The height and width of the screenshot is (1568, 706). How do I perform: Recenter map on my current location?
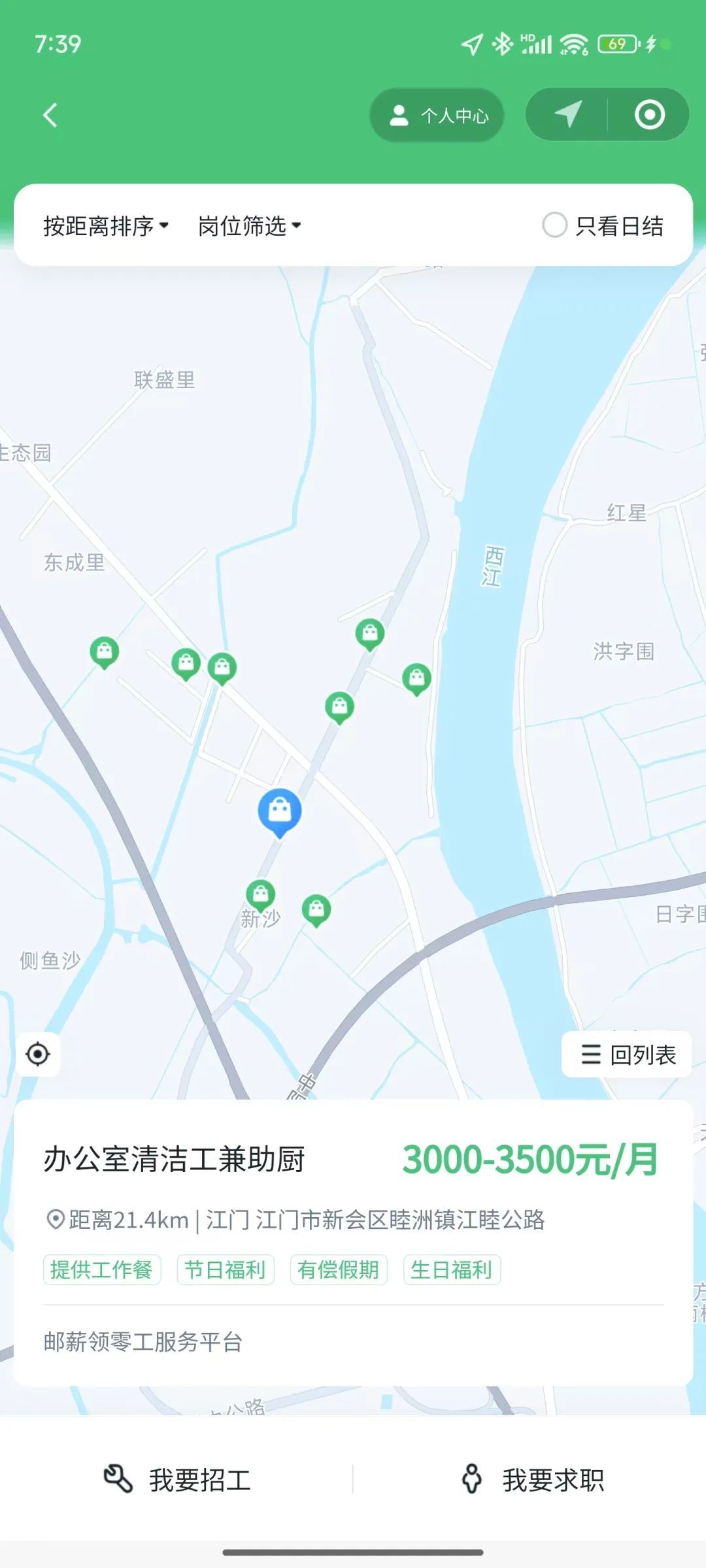tap(38, 1054)
